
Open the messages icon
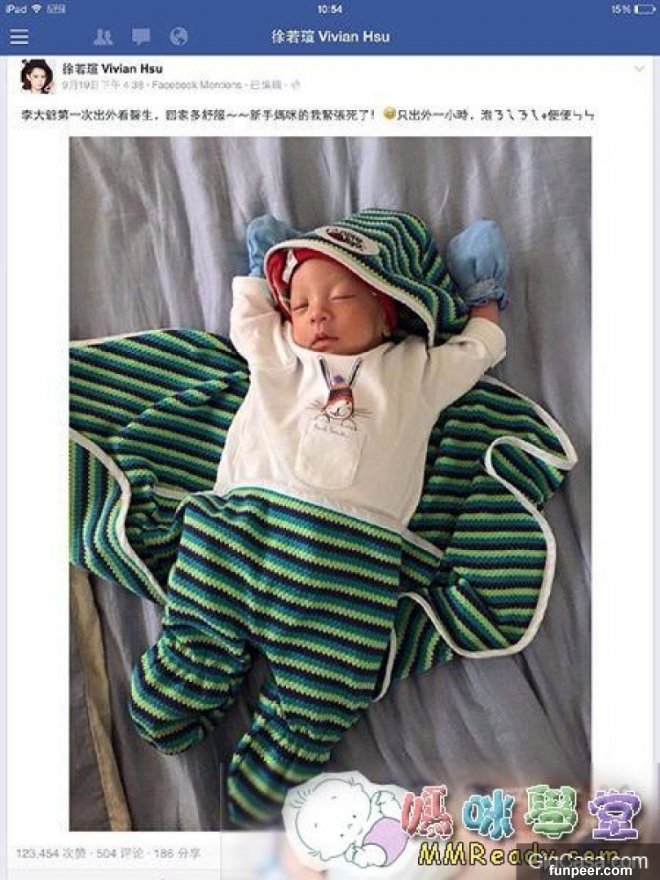pyautogui.click(x=141, y=37)
